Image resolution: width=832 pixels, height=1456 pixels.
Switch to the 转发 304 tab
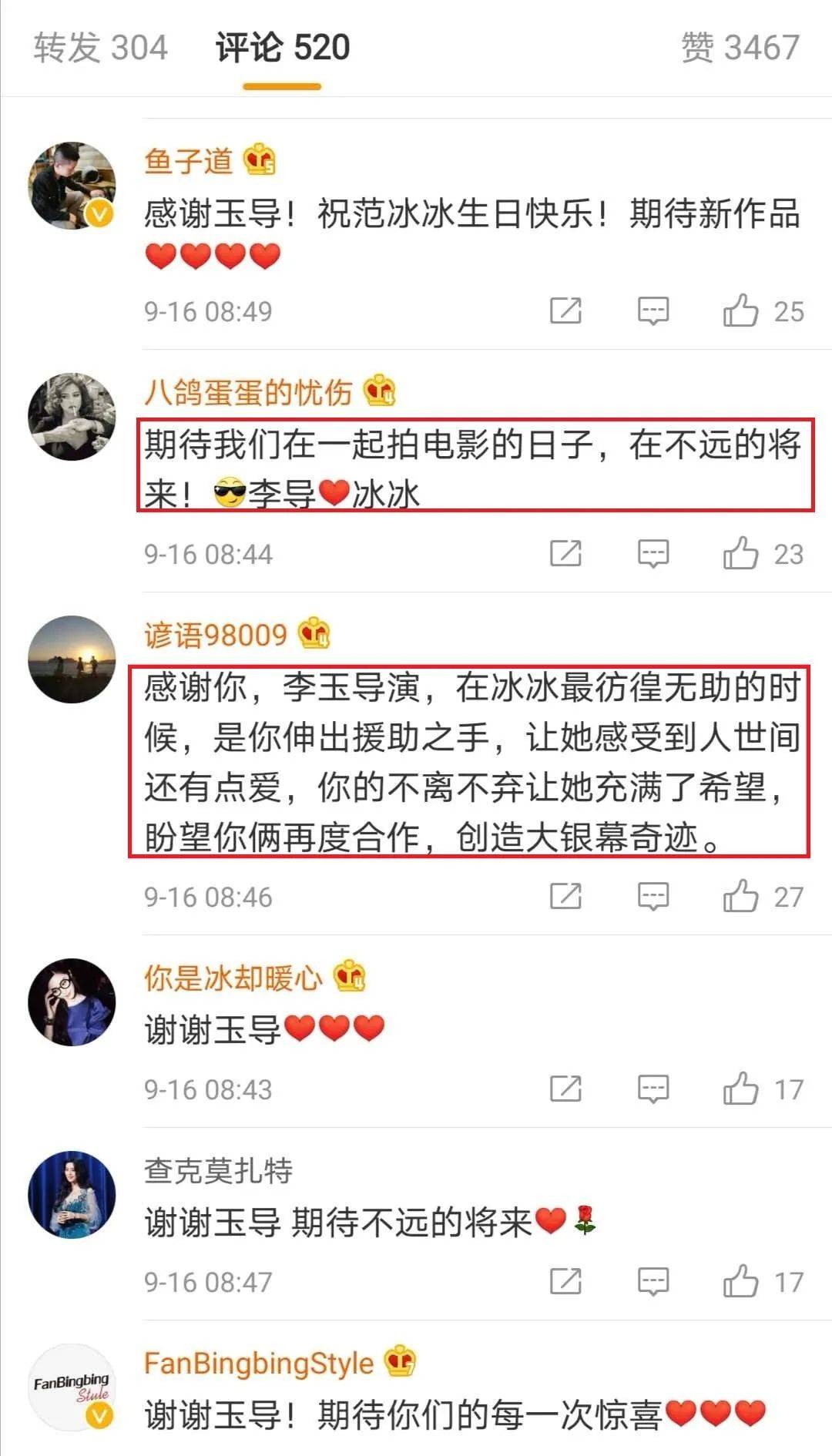point(100,48)
